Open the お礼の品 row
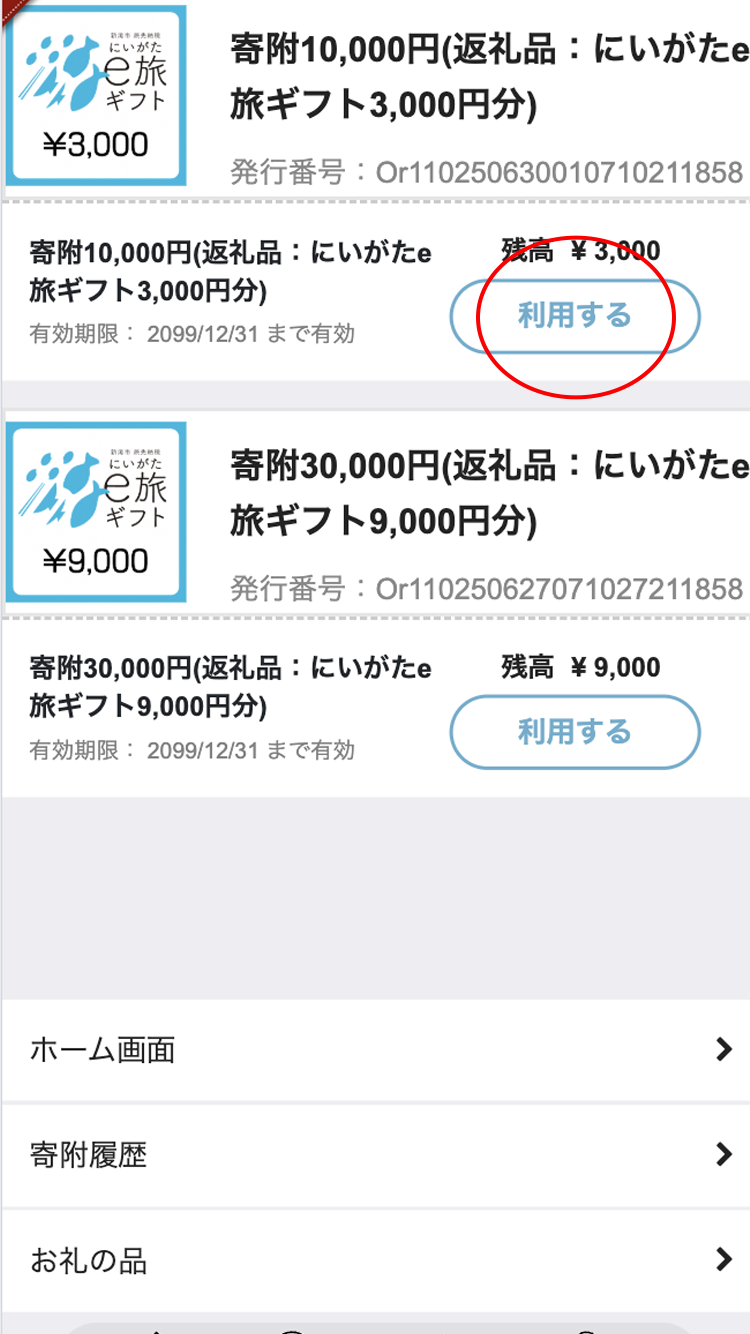The image size is (750, 1334). pyautogui.click(x=375, y=1261)
